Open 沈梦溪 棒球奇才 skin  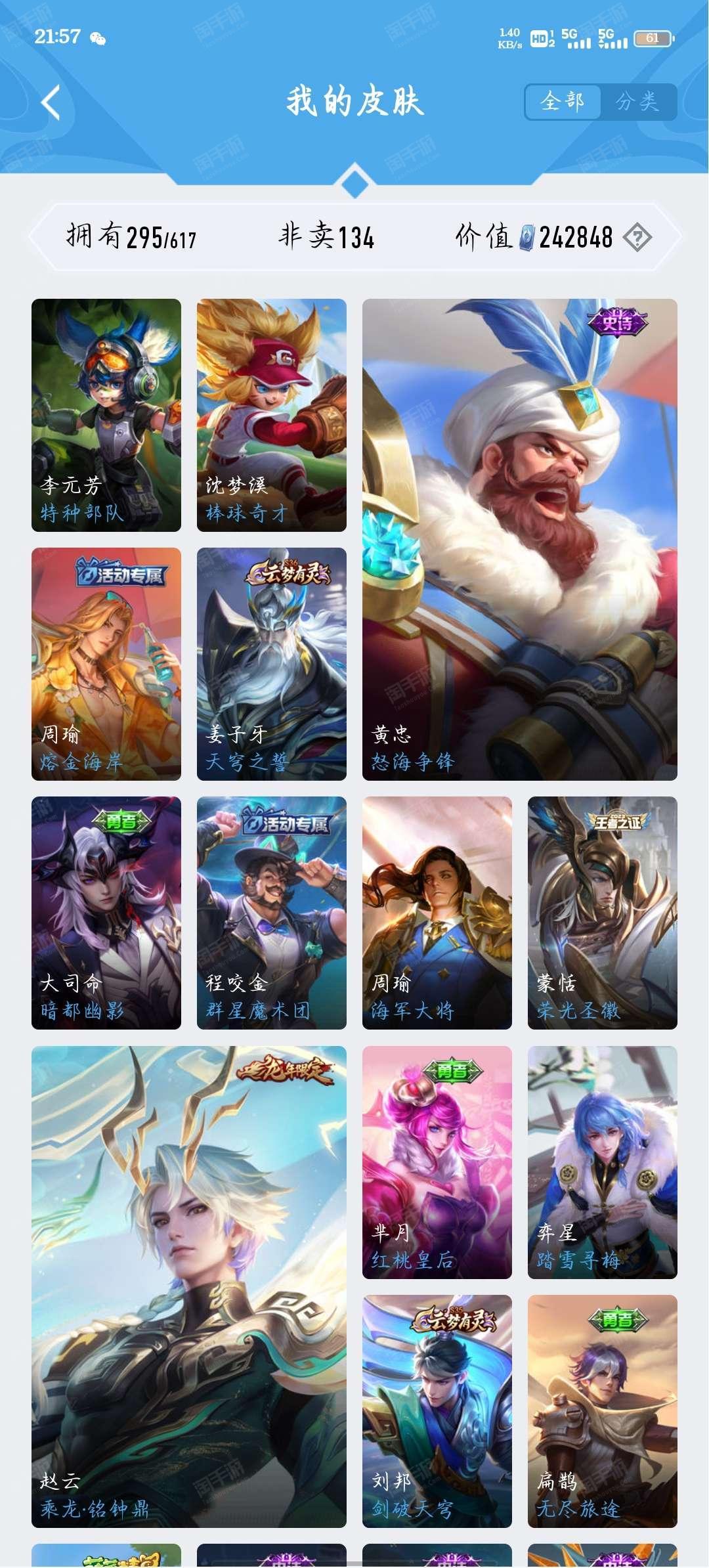pos(272,415)
